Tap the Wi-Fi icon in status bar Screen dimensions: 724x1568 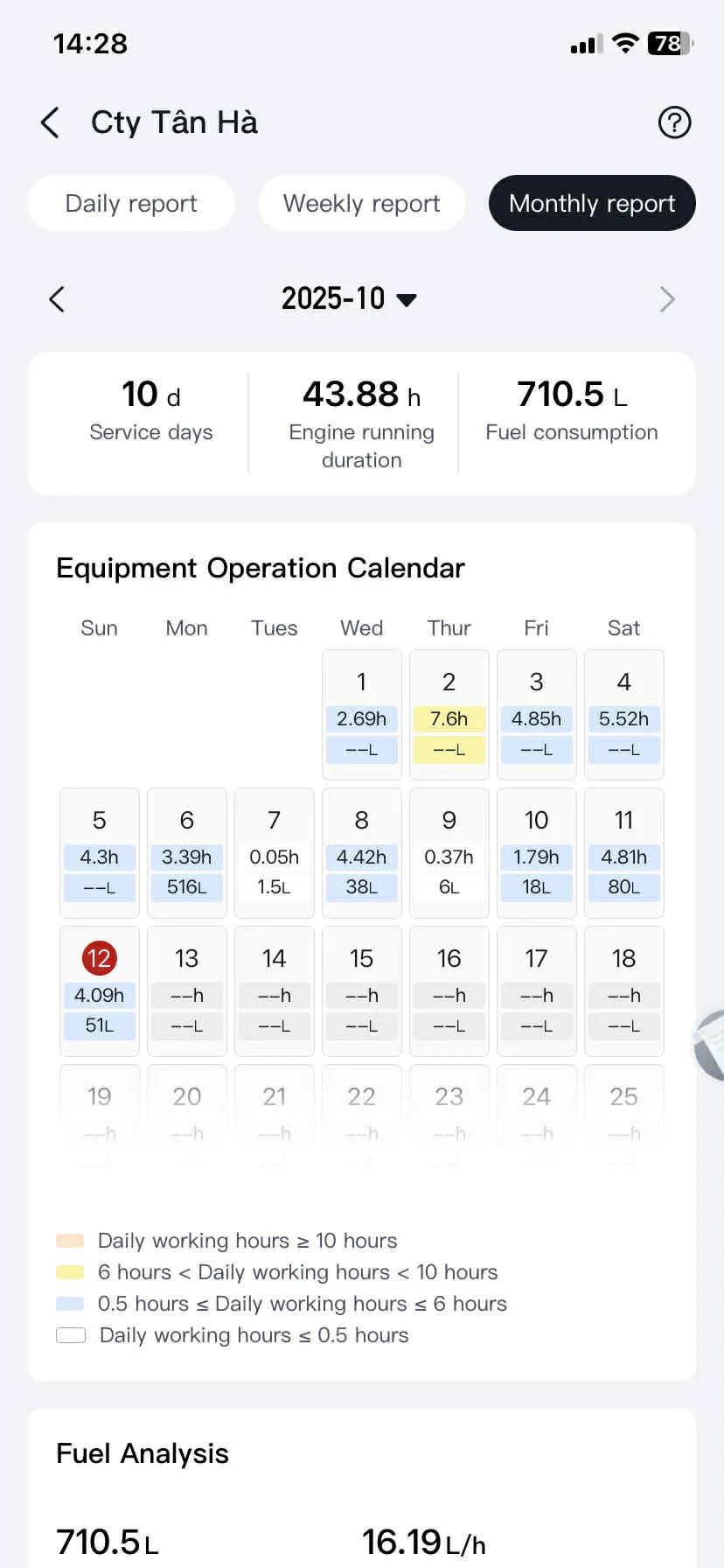click(627, 41)
